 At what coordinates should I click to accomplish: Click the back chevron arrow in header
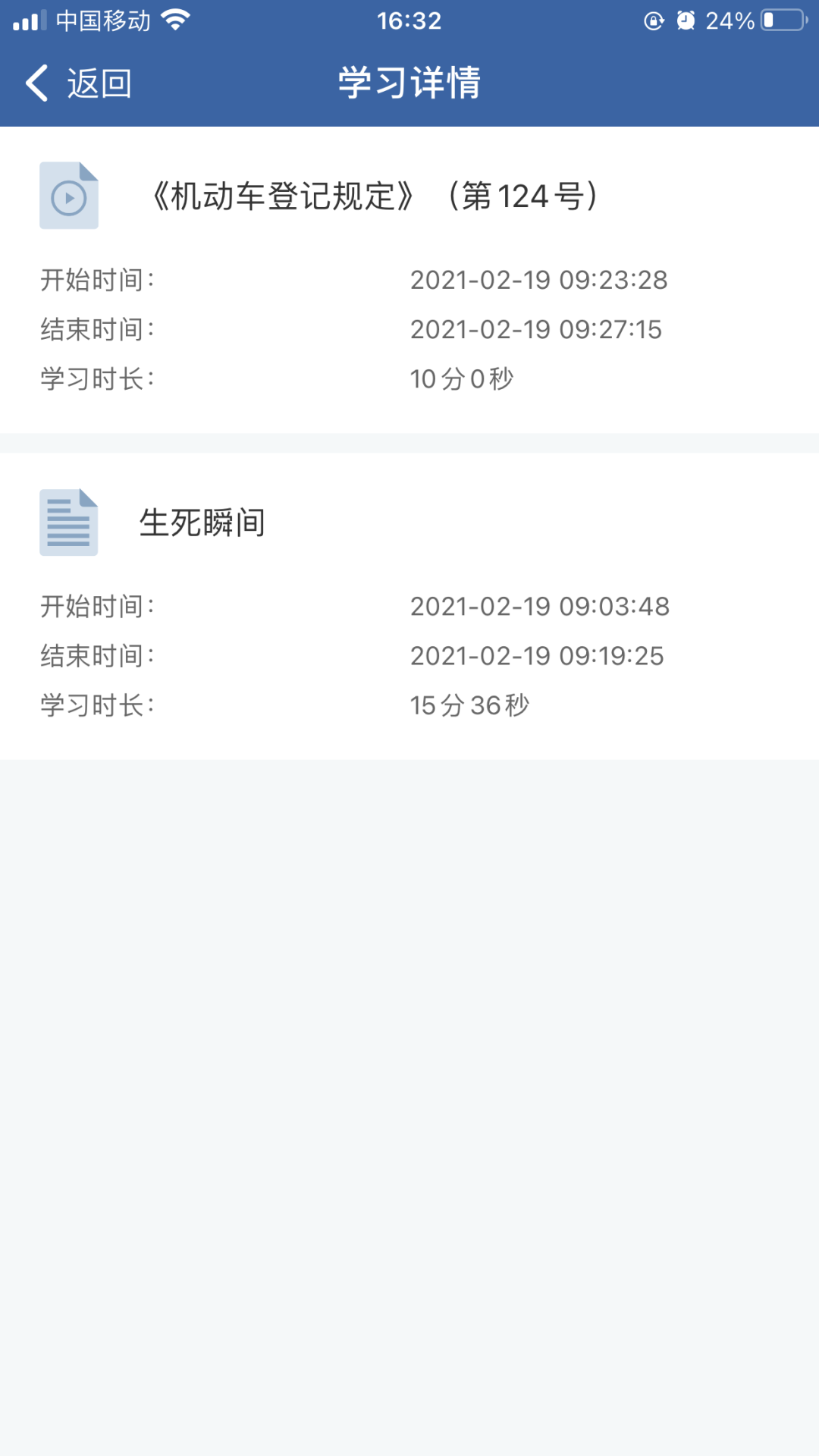point(34,83)
